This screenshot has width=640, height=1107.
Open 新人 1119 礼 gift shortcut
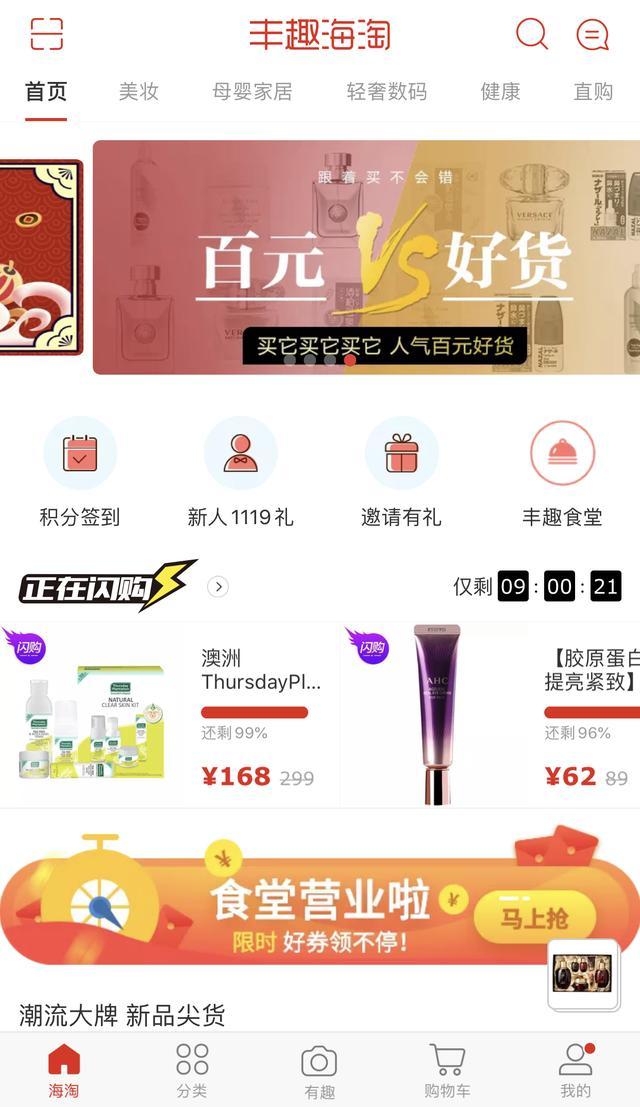(x=240, y=472)
